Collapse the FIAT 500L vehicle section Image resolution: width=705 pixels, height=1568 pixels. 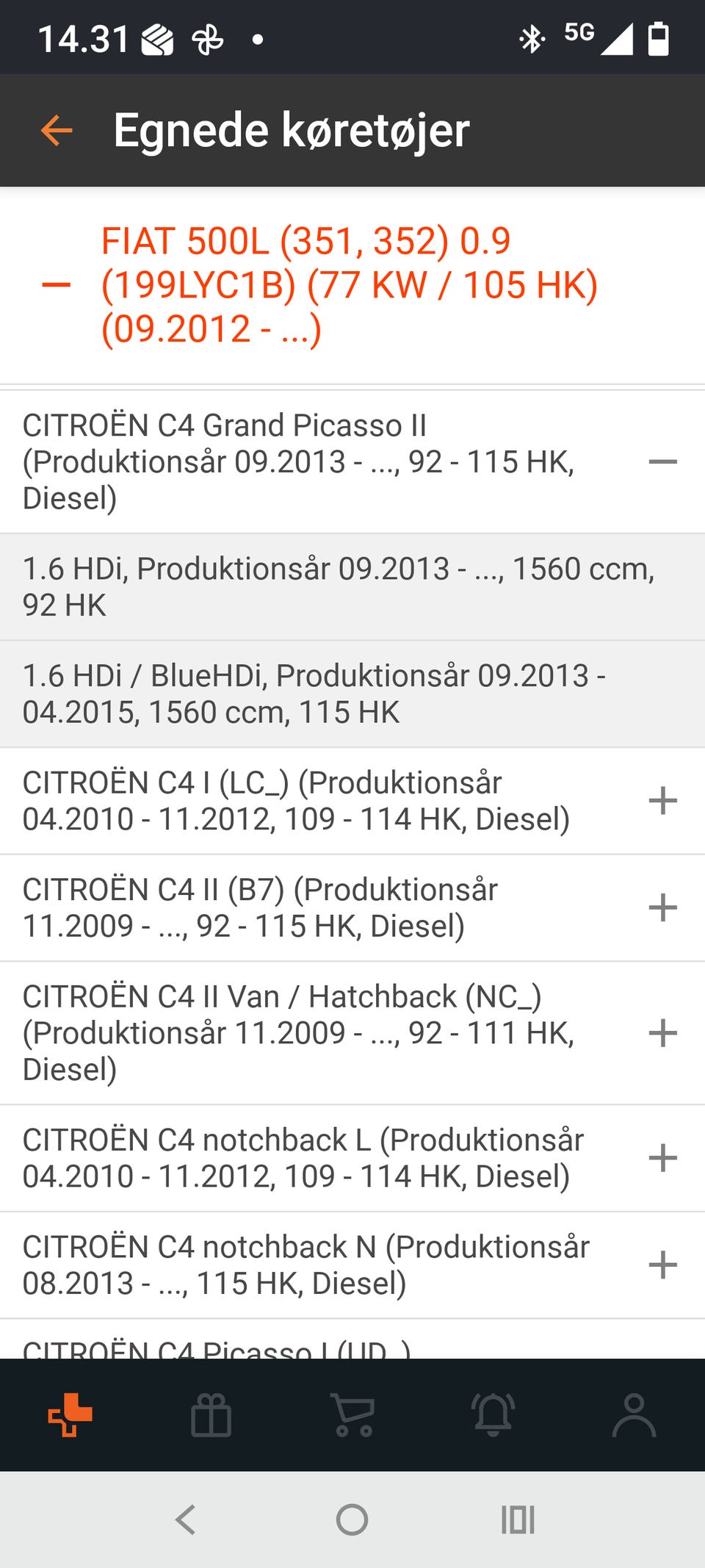(x=57, y=285)
